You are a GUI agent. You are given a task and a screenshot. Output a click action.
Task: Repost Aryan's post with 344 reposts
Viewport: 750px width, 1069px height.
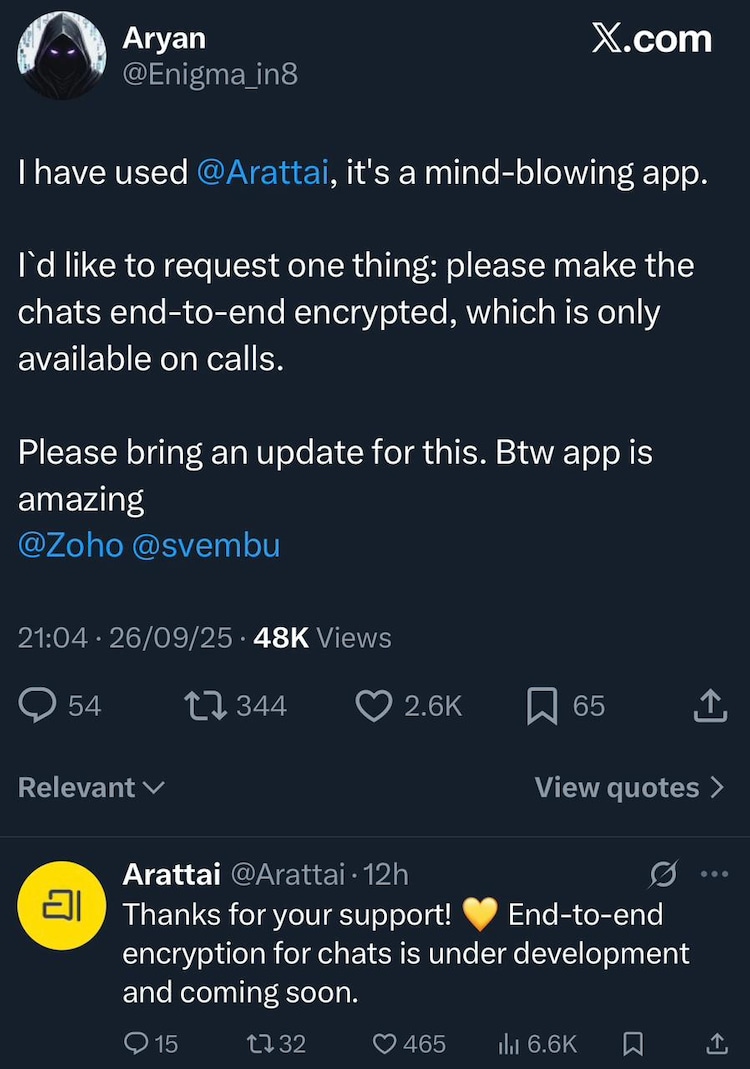pos(205,706)
